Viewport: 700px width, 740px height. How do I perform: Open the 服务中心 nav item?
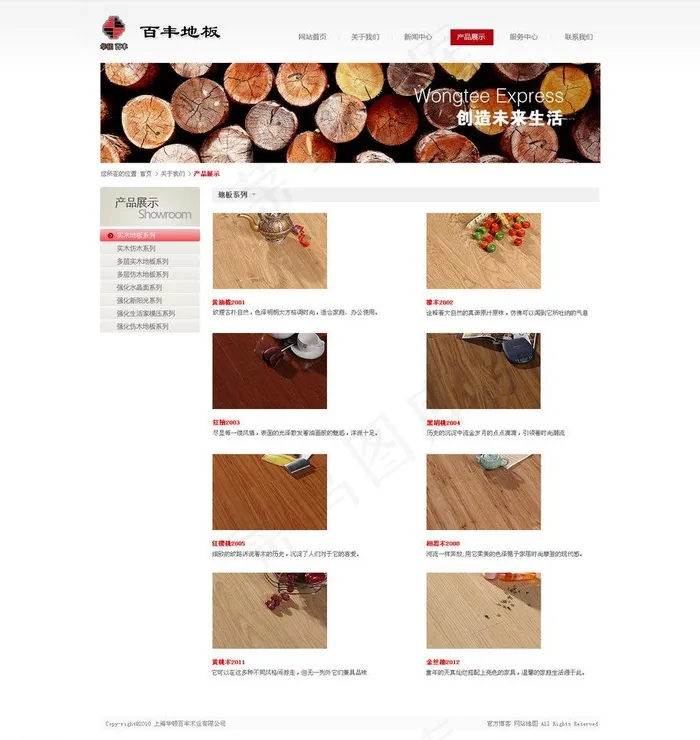pos(523,37)
